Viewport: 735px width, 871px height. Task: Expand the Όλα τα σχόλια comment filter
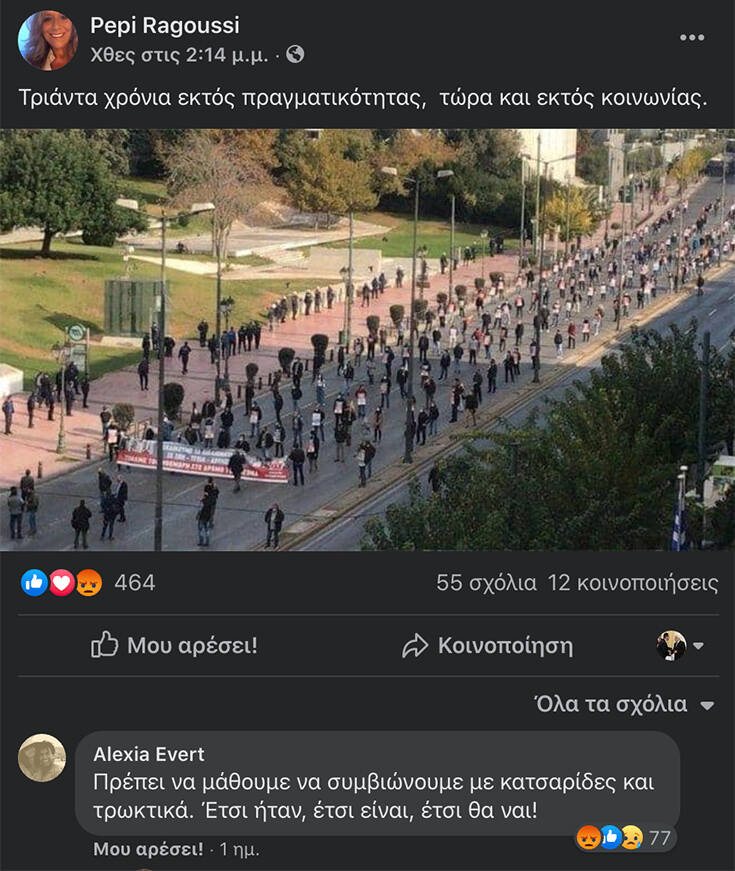[x=624, y=704]
